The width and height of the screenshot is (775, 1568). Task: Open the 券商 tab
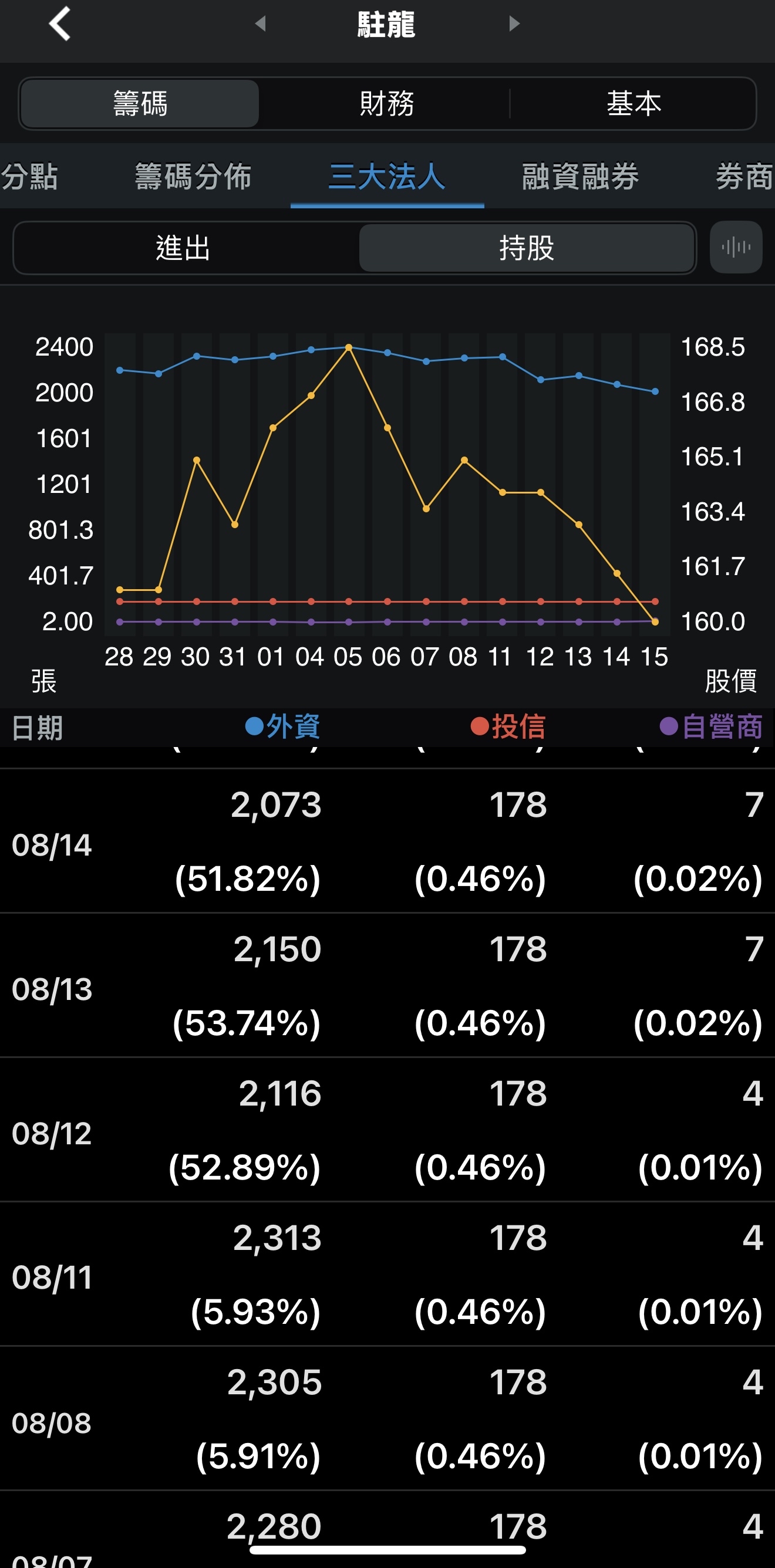744,177
